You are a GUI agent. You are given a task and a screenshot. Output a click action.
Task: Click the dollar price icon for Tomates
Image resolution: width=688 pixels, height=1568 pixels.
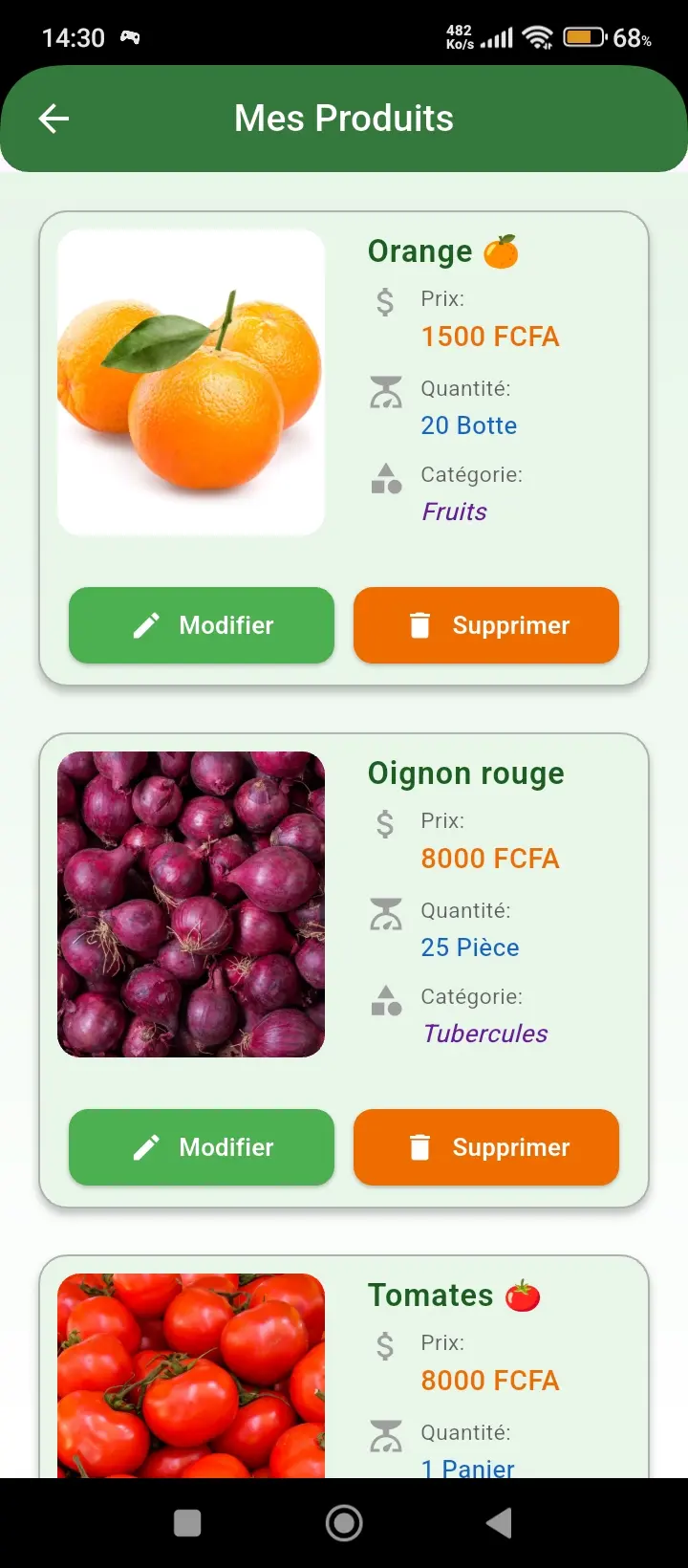(x=385, y=1345)
